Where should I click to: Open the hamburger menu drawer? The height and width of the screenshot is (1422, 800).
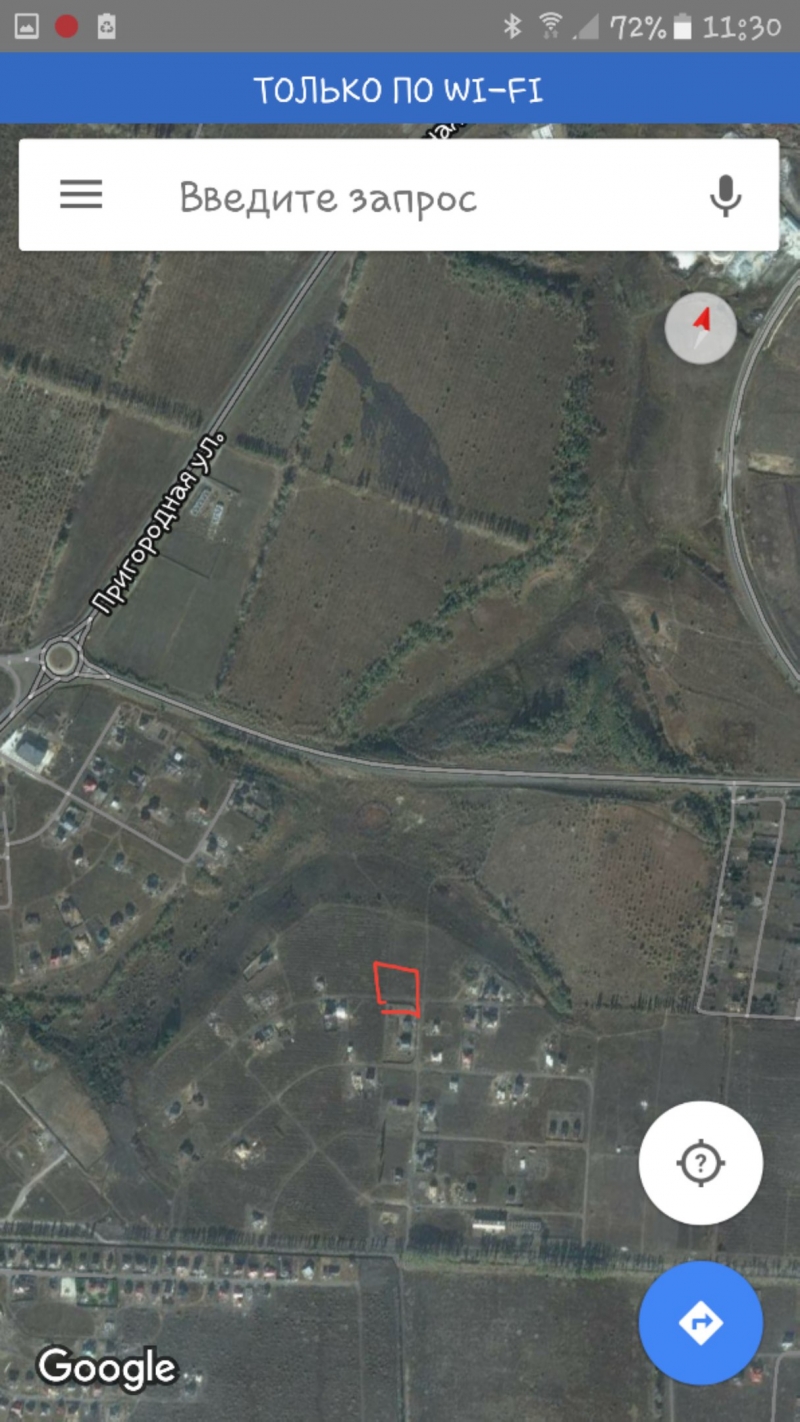point(81,195)
